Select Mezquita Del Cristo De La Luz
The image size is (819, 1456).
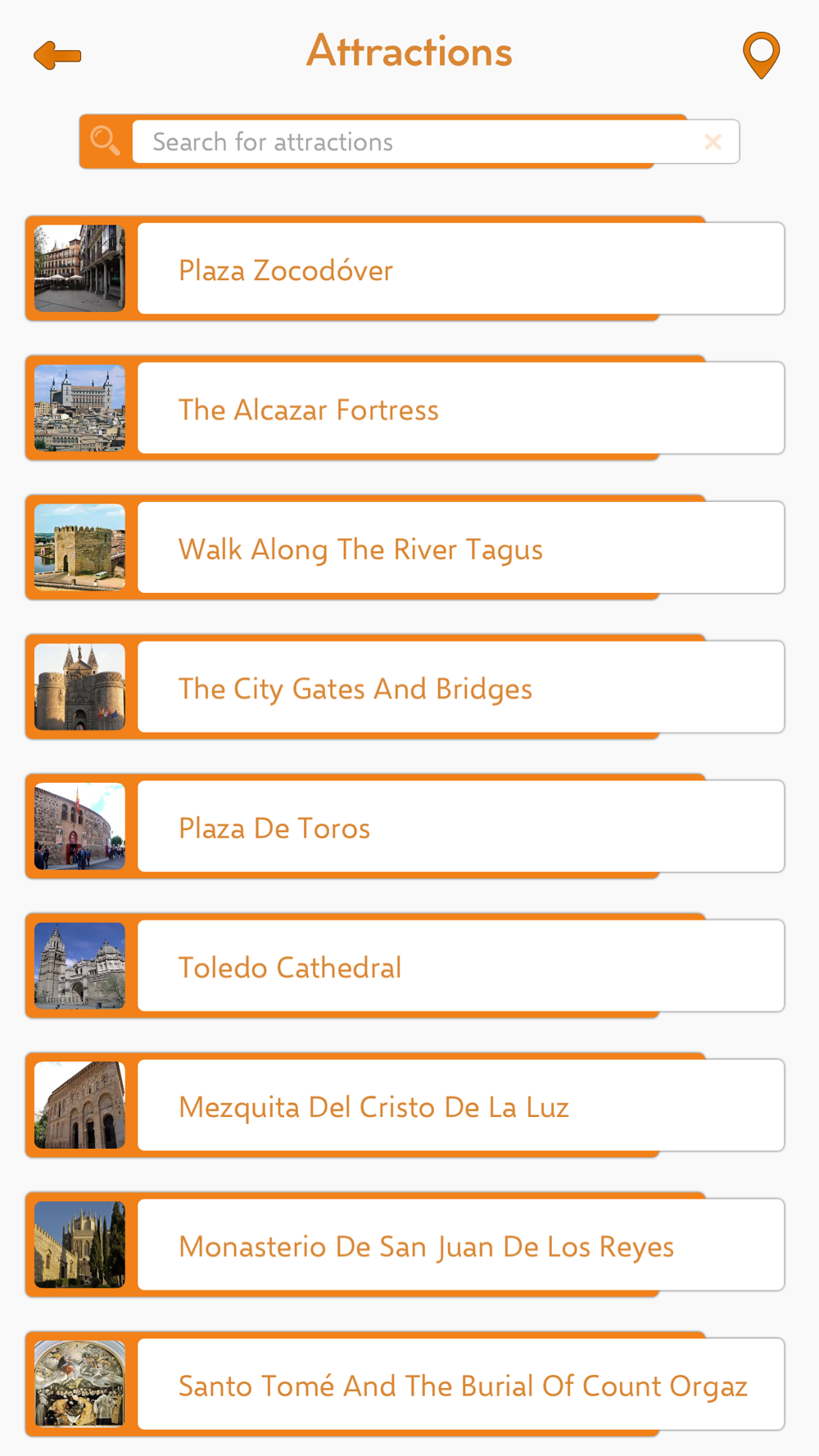tap(405, 1105)
